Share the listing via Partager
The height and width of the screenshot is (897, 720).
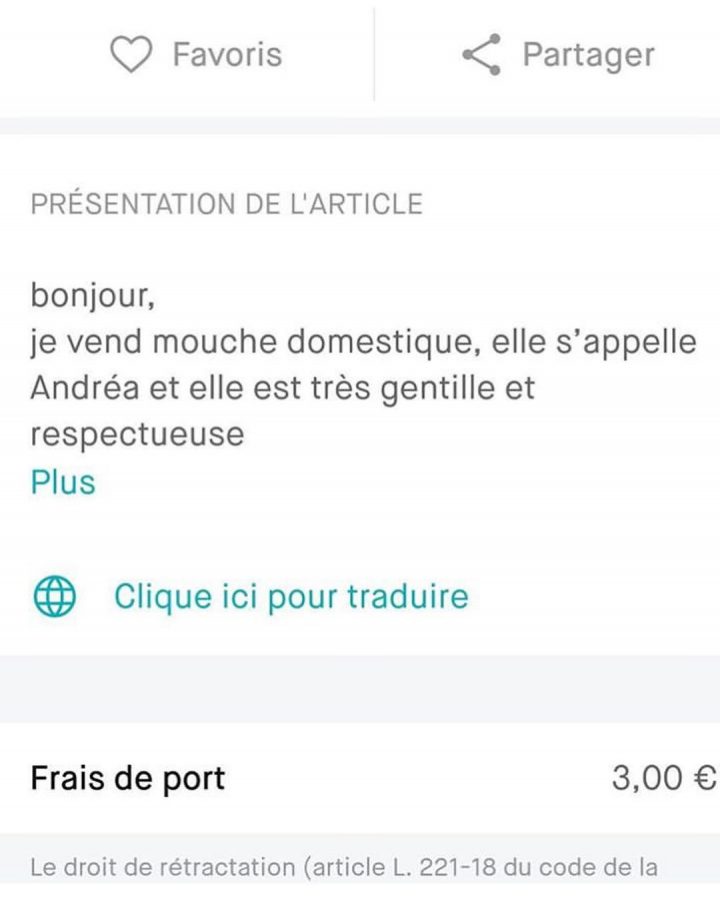557,54
